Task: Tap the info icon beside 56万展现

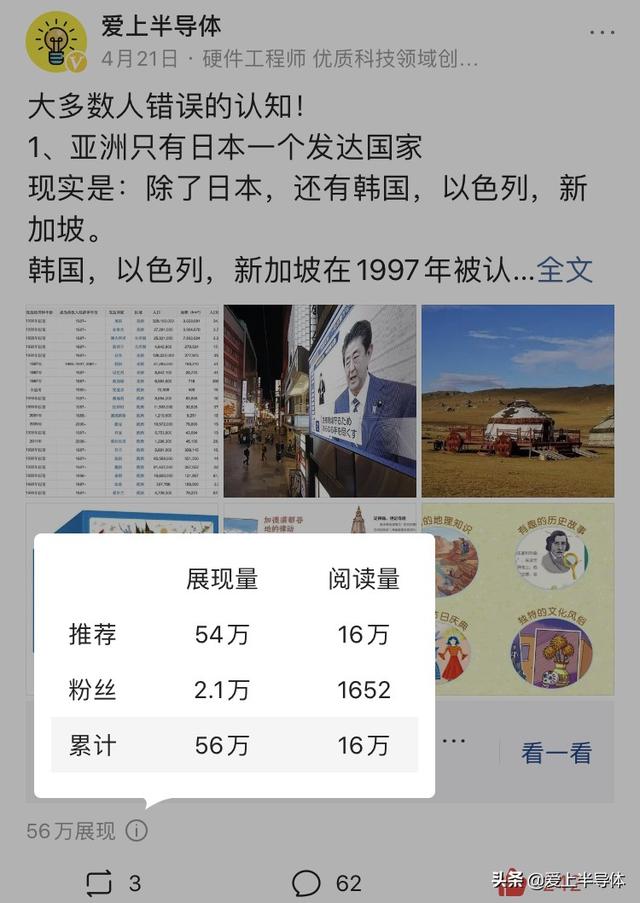Action: click(137, 830)
